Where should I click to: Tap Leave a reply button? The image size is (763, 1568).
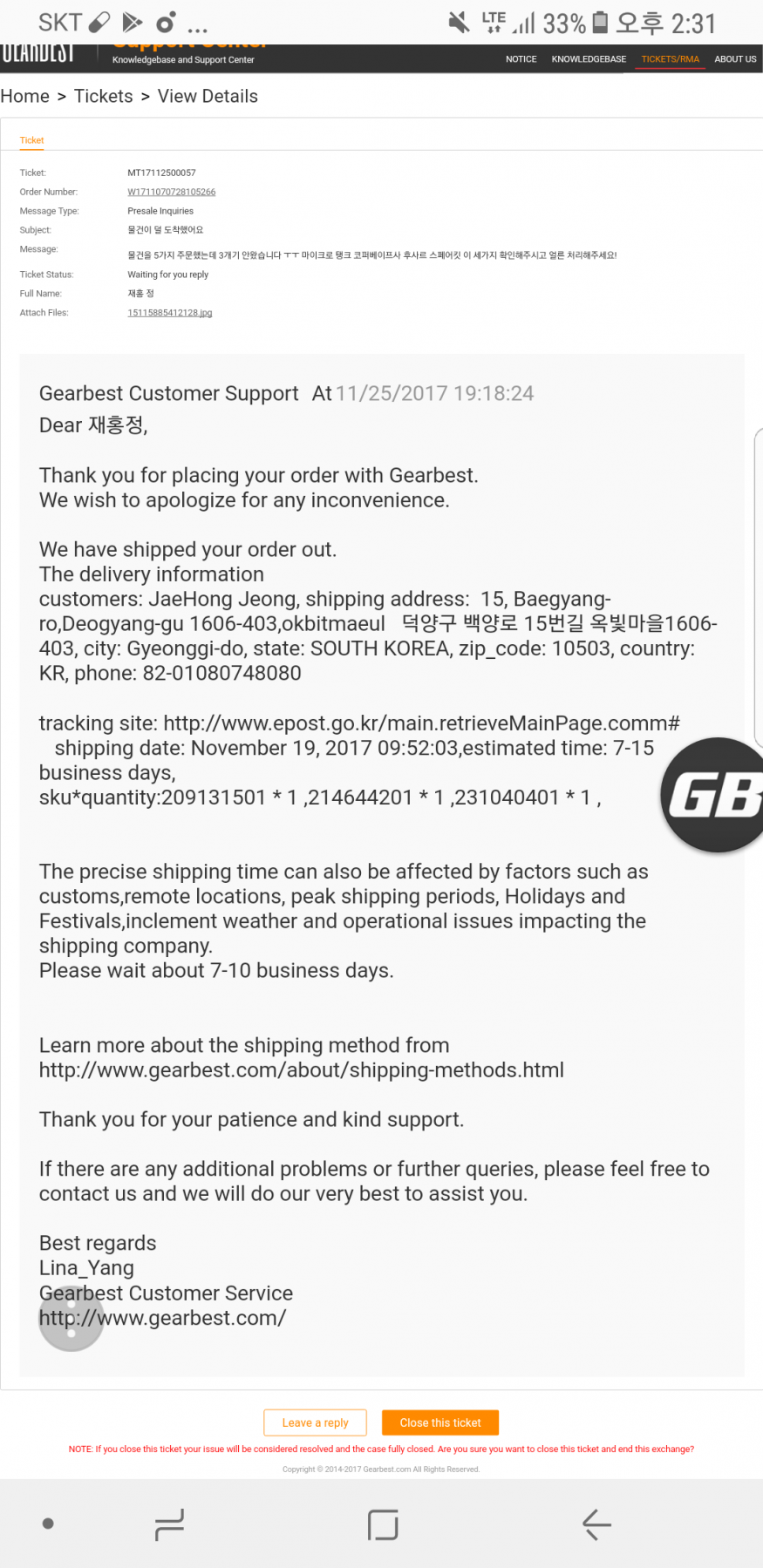pos(315,1422)
